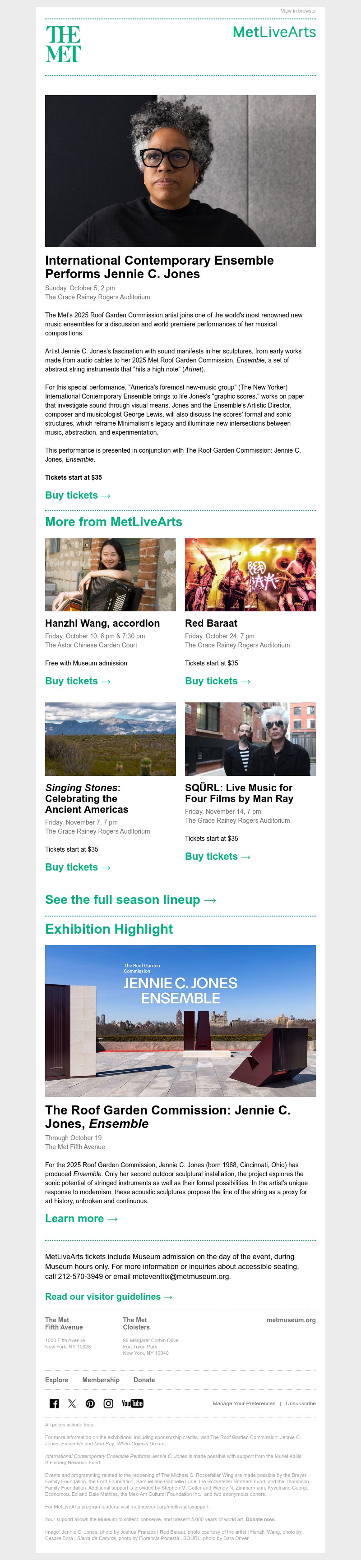Buy tickets for Hanzhi Wang, accordion
Viewport: 361px width, 1568px height.
(77, 681)
